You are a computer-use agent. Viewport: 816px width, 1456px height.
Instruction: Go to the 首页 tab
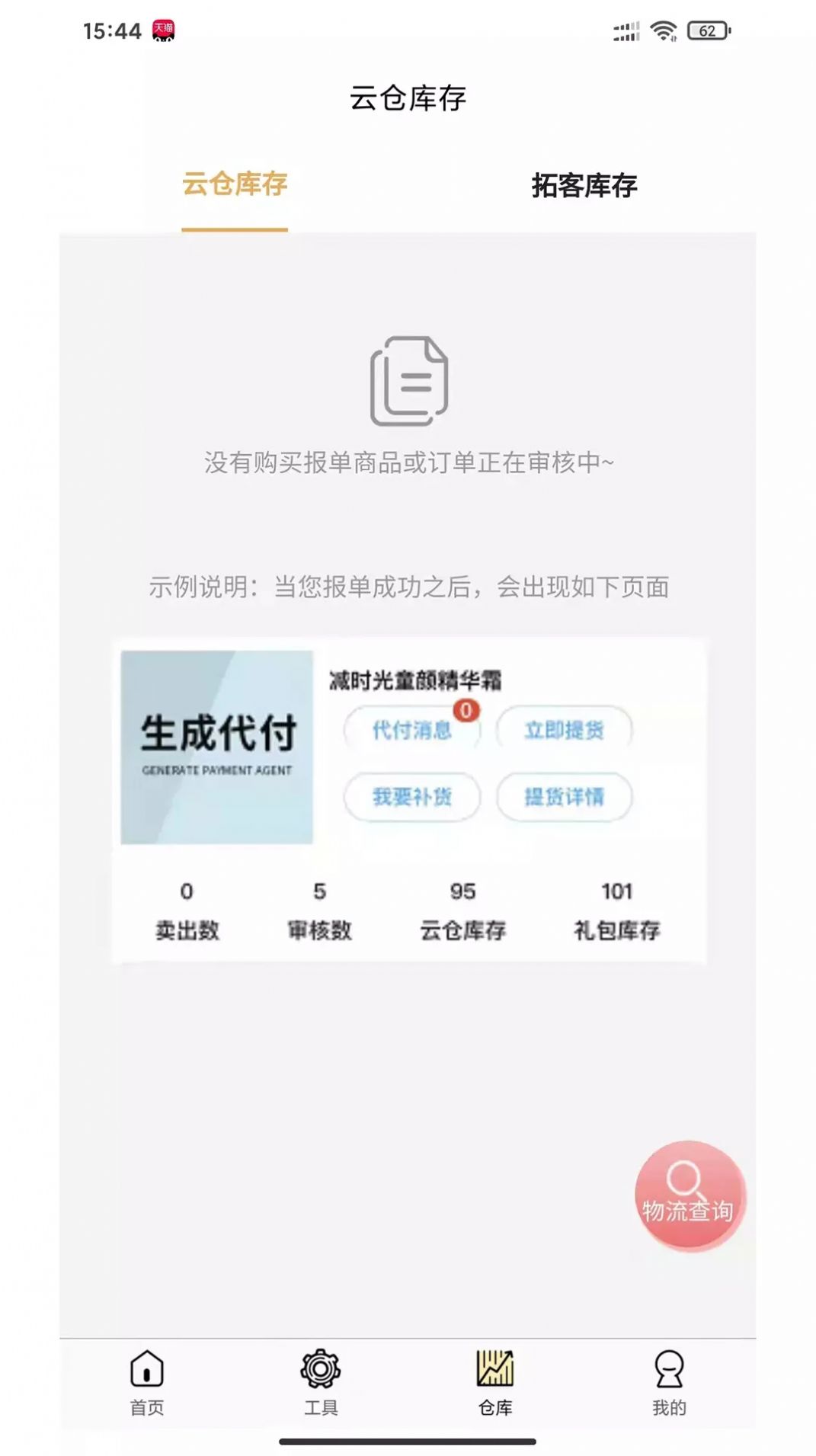147,1383
